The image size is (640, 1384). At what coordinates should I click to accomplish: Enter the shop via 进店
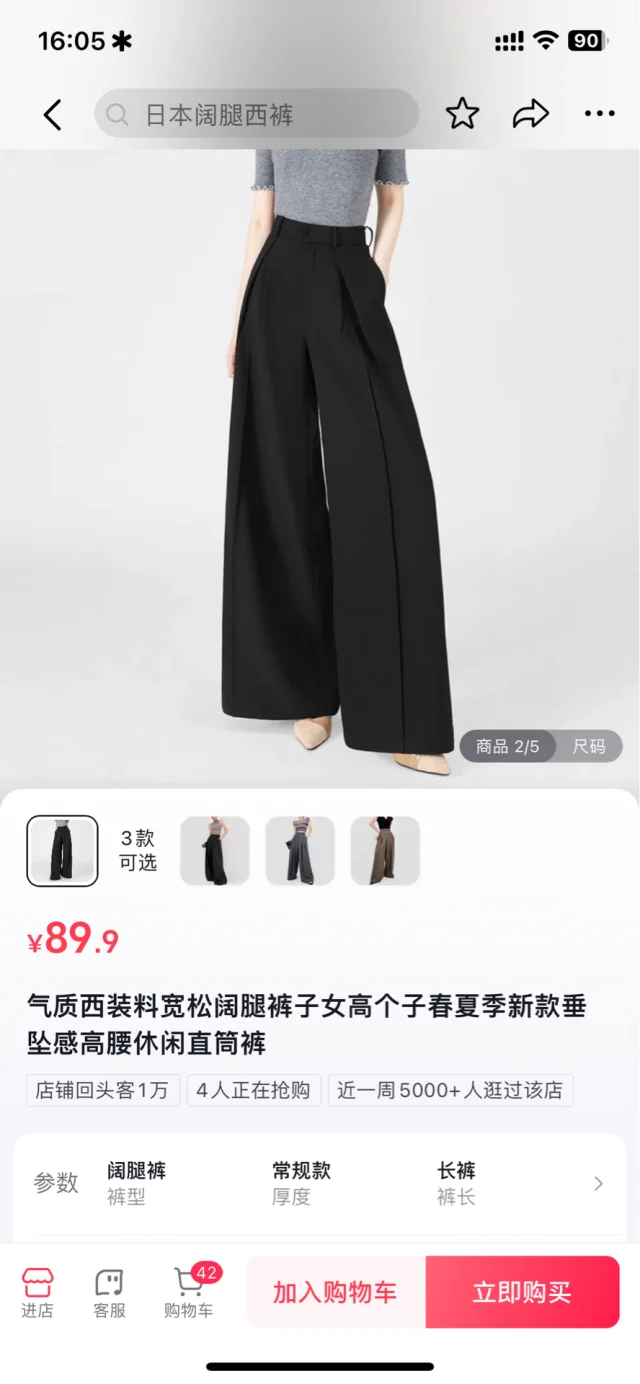(x=37, y=1292)
